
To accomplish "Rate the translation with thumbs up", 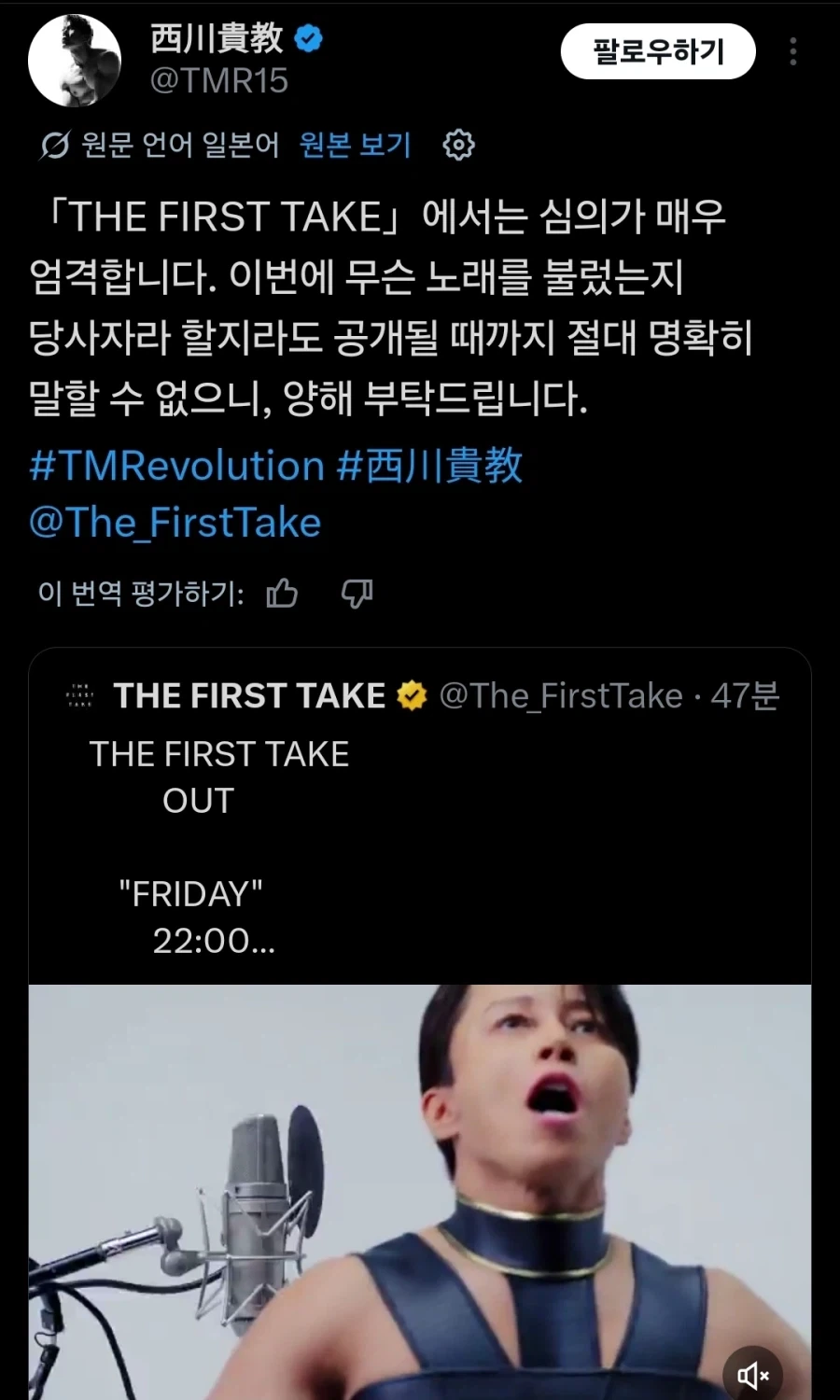I will point(283,593).
